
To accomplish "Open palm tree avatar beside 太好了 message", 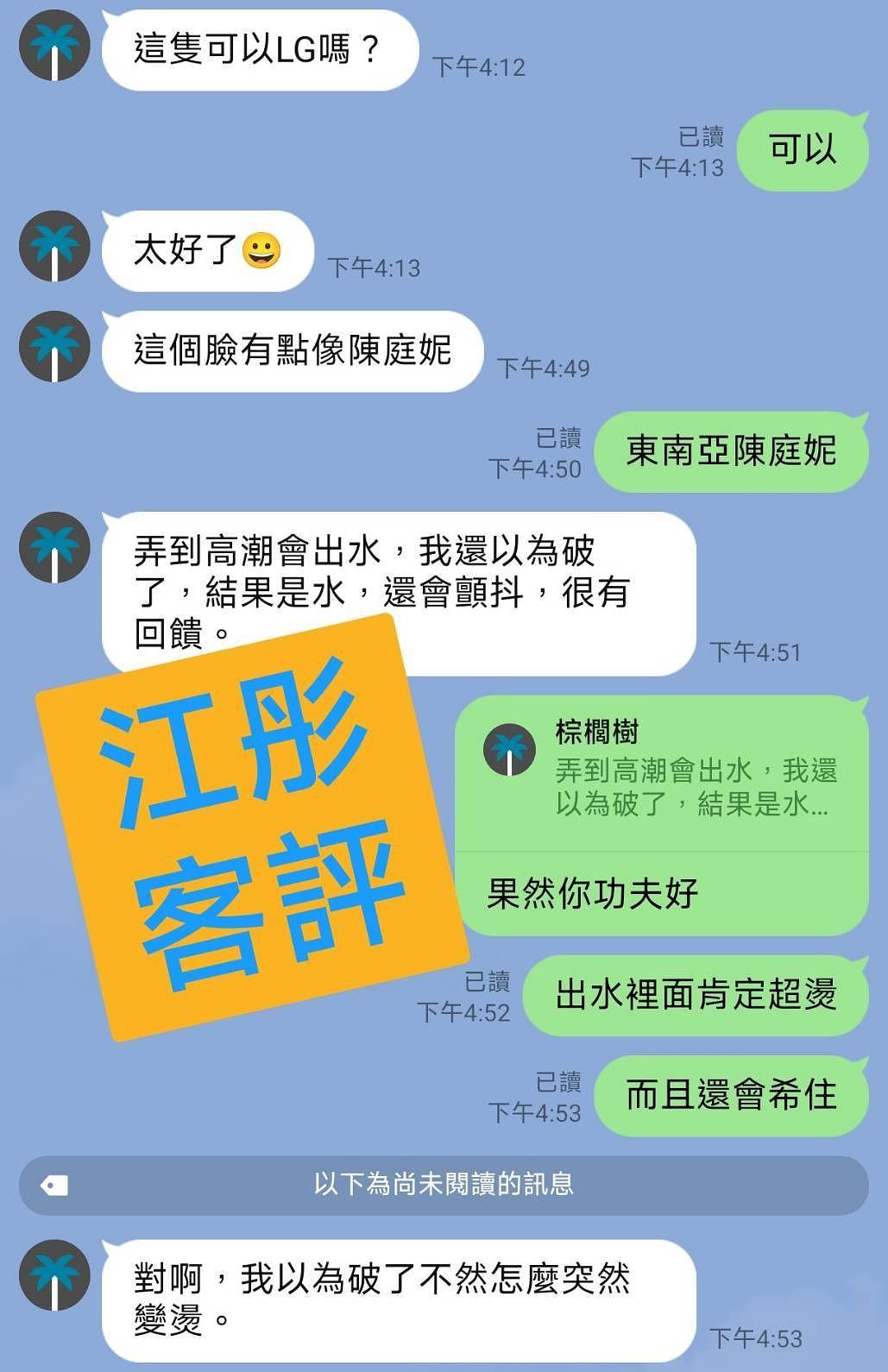I will point(55,247).
